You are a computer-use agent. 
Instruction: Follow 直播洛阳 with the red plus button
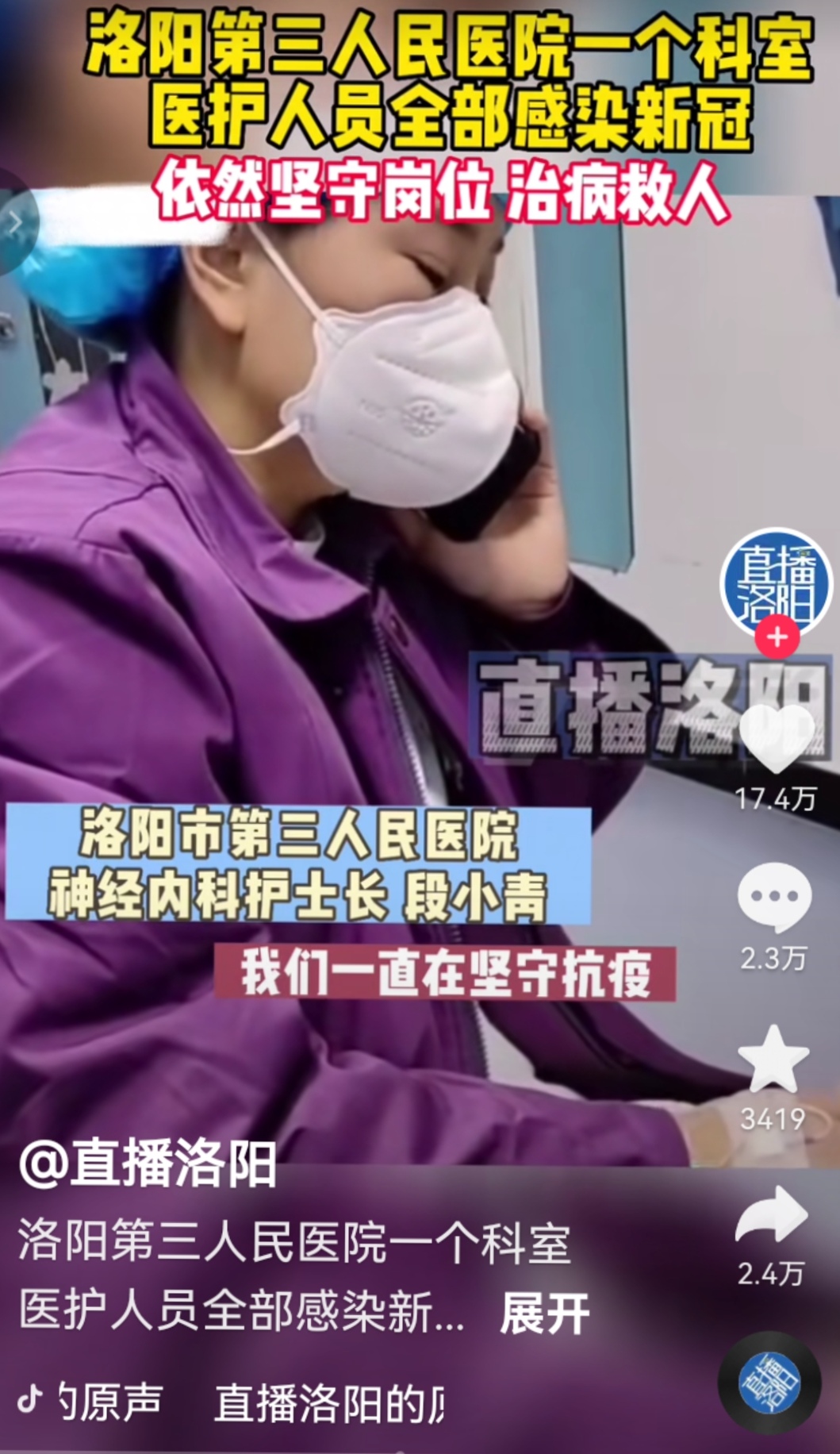click(x=777, y=637)
